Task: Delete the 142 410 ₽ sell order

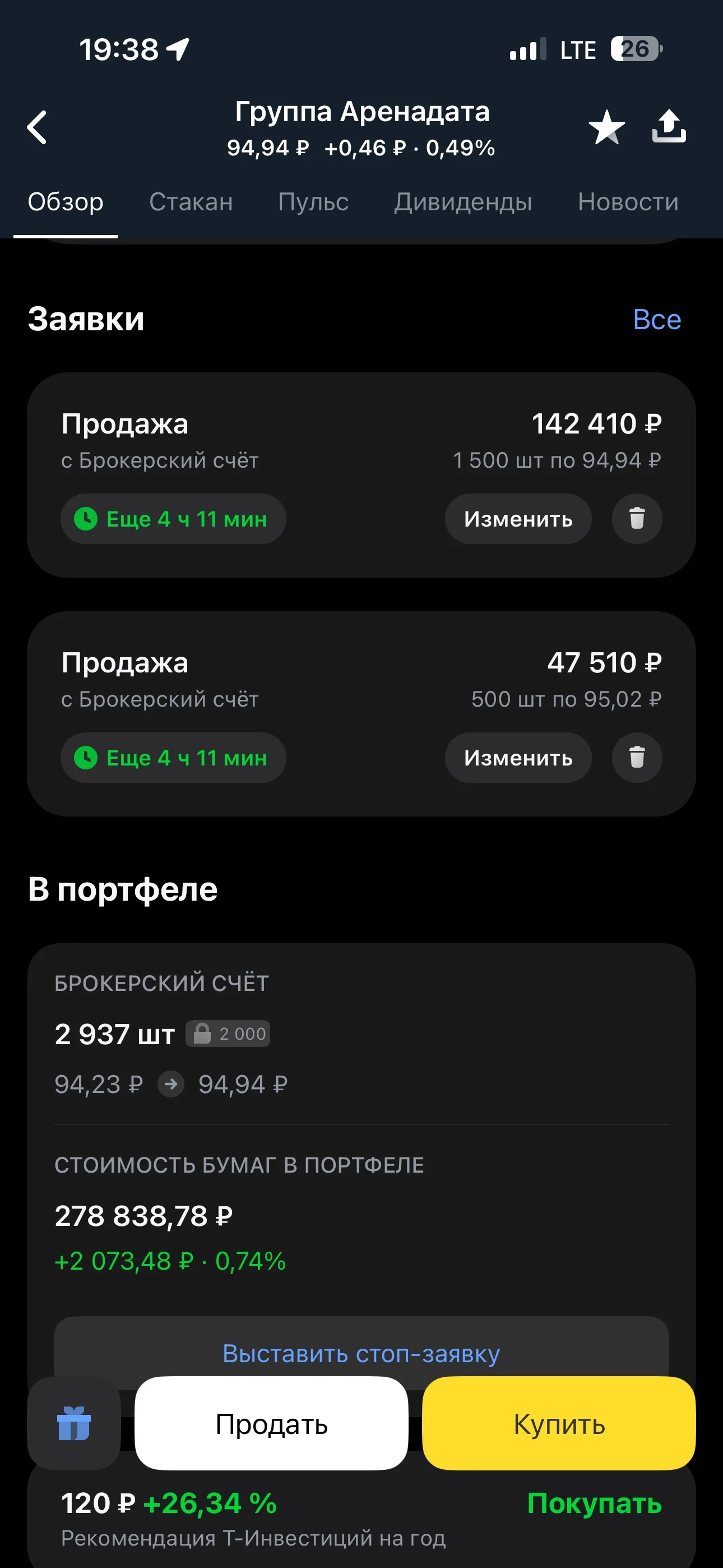Action: (x=637, y=519)
